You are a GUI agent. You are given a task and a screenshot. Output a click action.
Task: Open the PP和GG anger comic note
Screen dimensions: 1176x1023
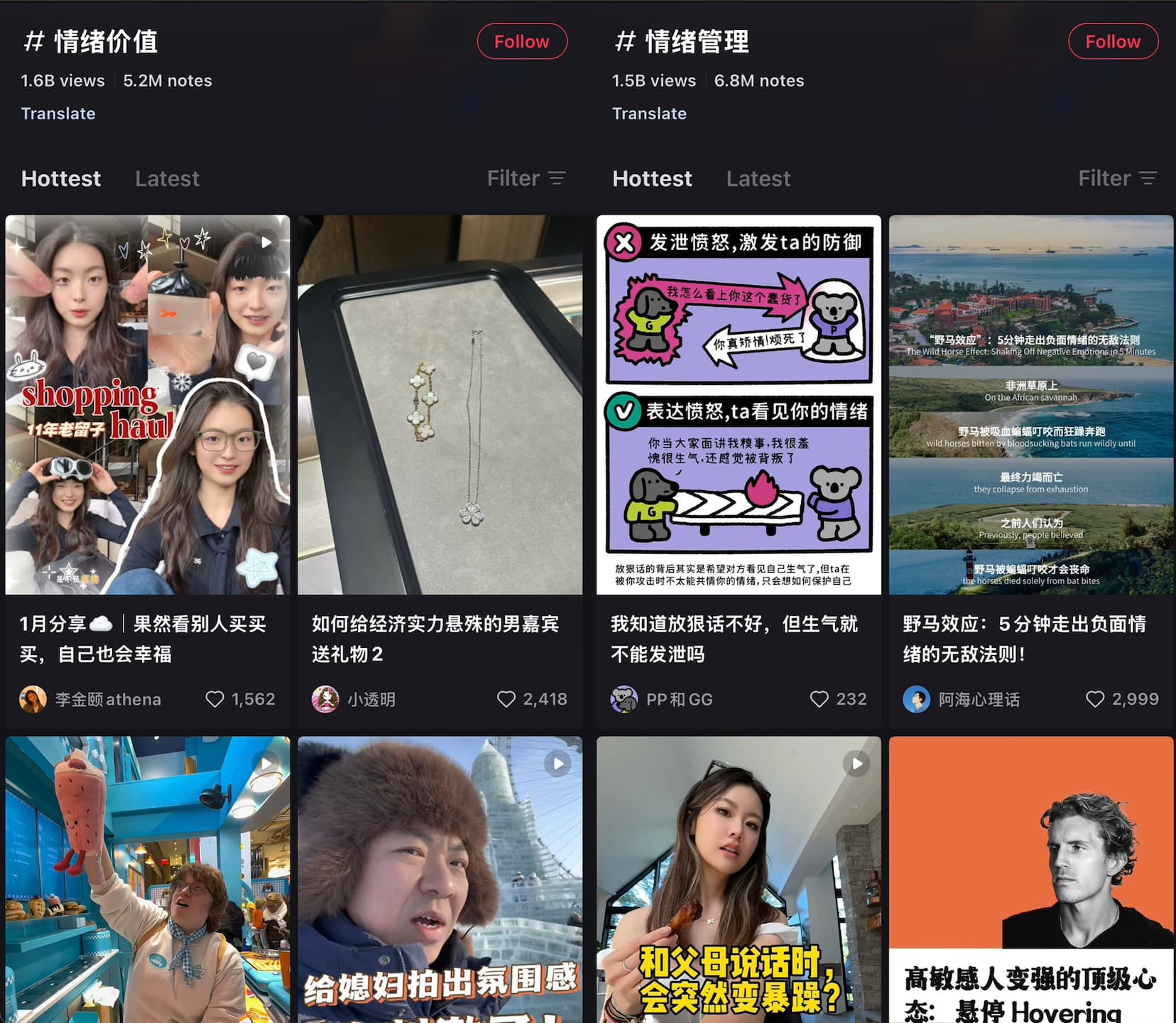click(x=739, y=405)
